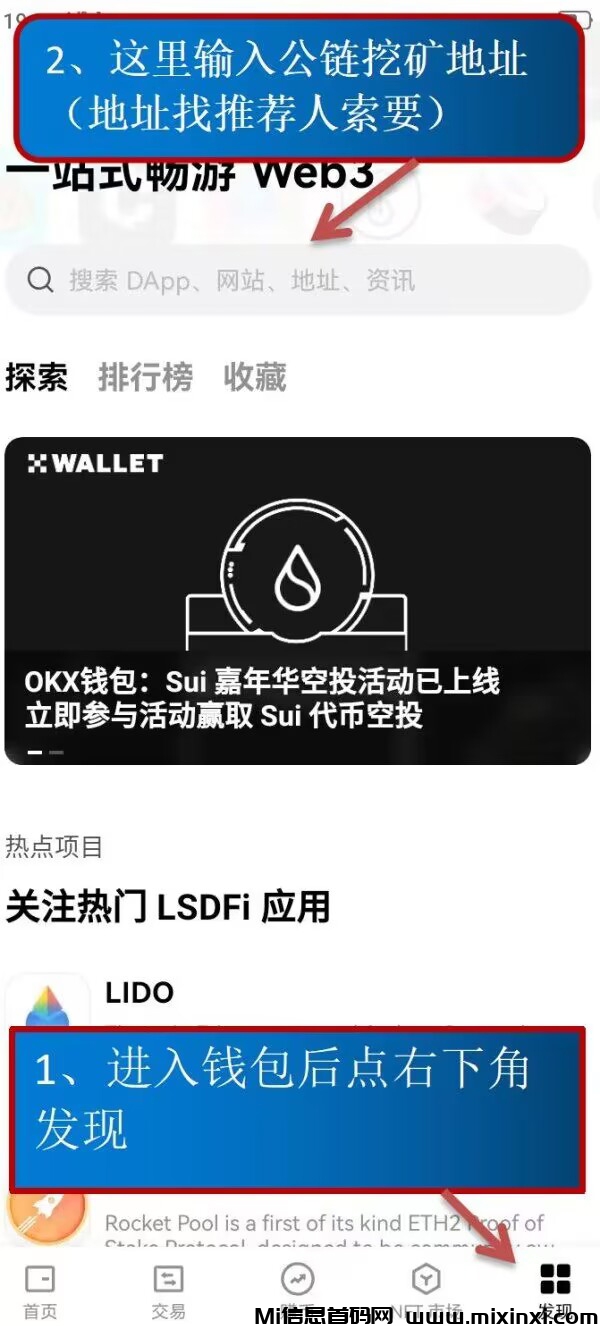Go to the 首页 tab
Screen dimensions: 600x1326
click(x=40, y=1288)
